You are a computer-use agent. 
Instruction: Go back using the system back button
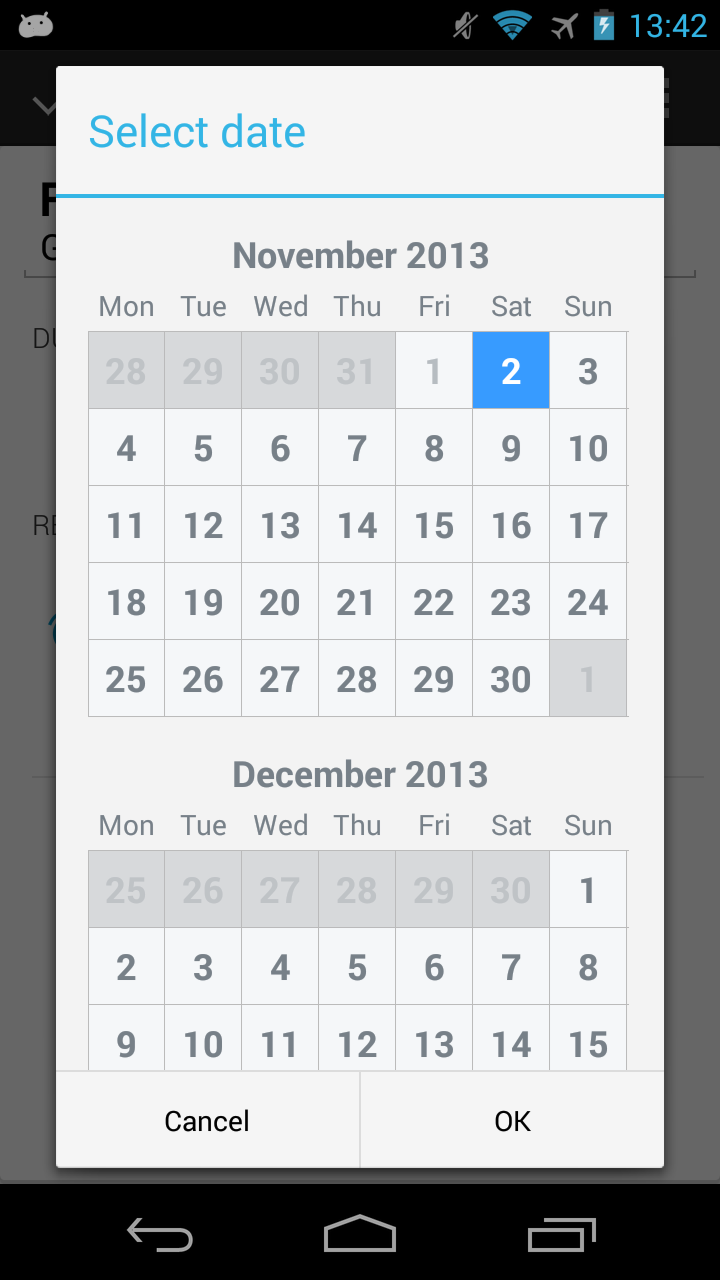pyautogui.click(x=160, y=1234)
